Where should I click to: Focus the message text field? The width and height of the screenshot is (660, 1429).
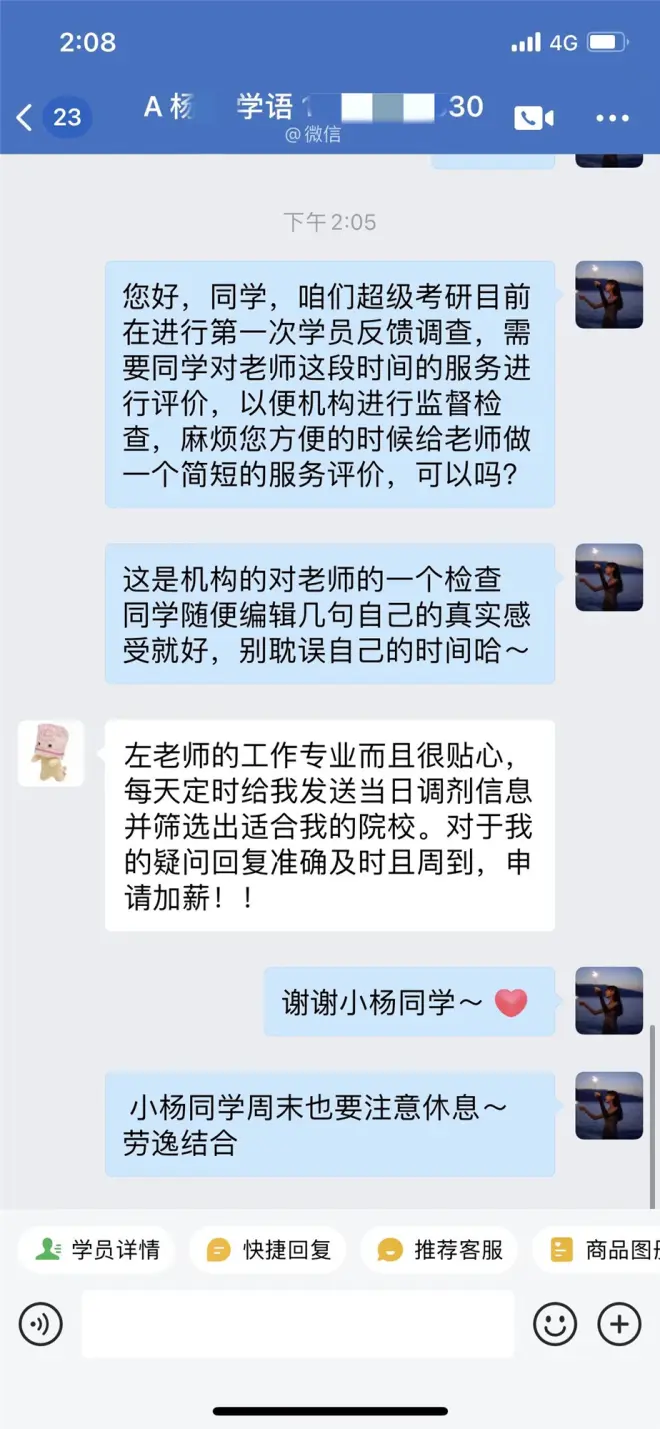pos(297,1324)
